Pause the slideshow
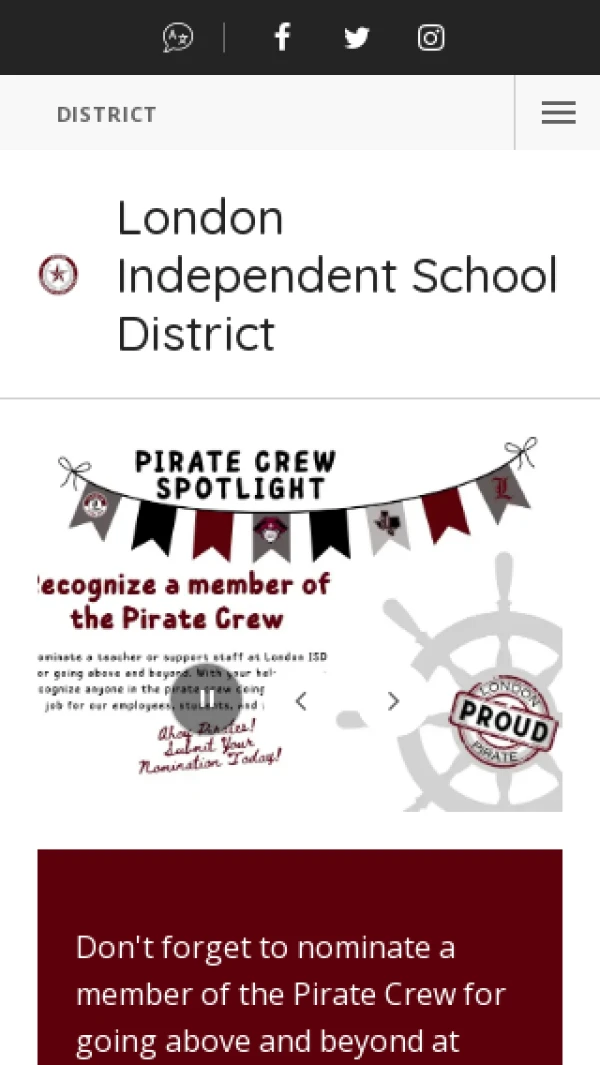600x1065 pixels. click(x=207, y=699)
